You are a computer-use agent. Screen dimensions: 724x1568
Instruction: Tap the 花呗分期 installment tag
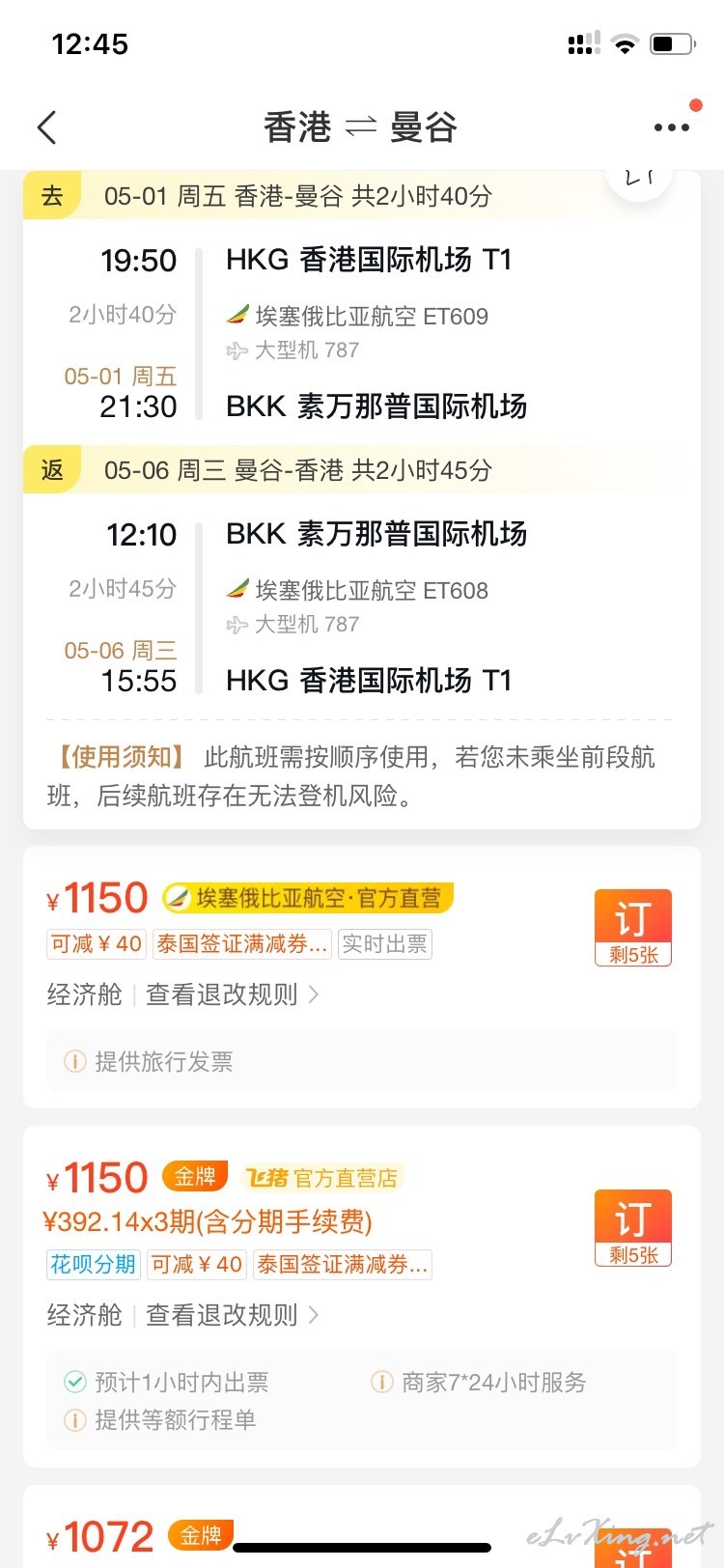94,1264
